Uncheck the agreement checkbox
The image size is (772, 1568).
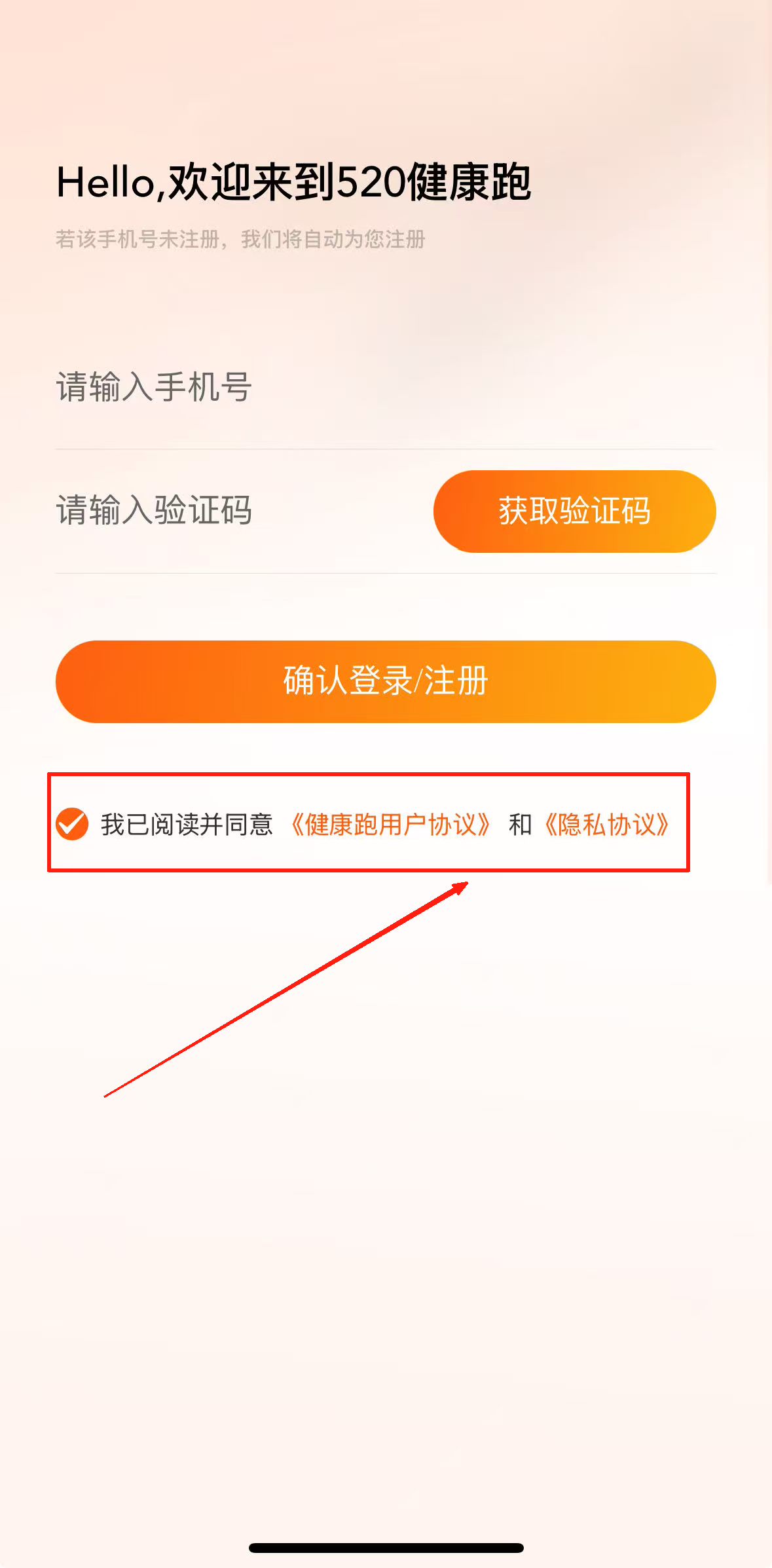pos(72,824)
